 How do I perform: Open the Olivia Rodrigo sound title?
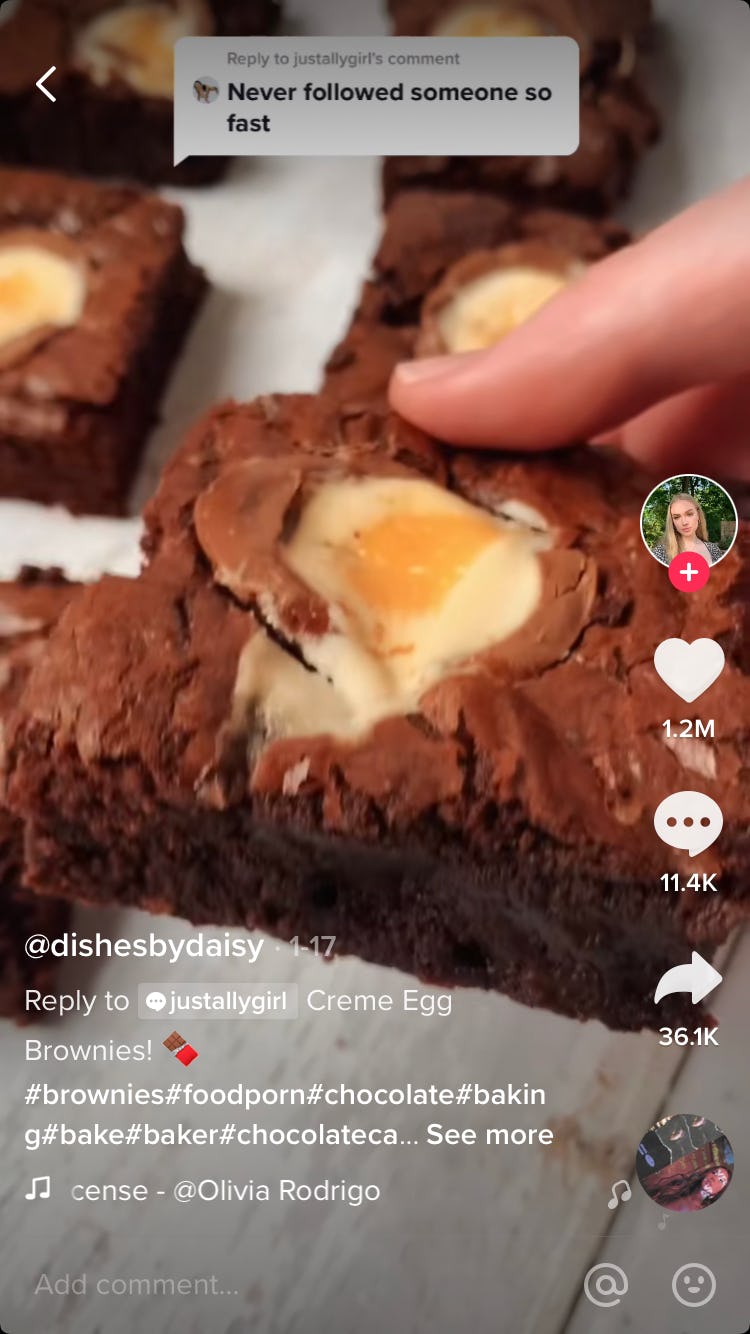click(x=226, y=1191)
